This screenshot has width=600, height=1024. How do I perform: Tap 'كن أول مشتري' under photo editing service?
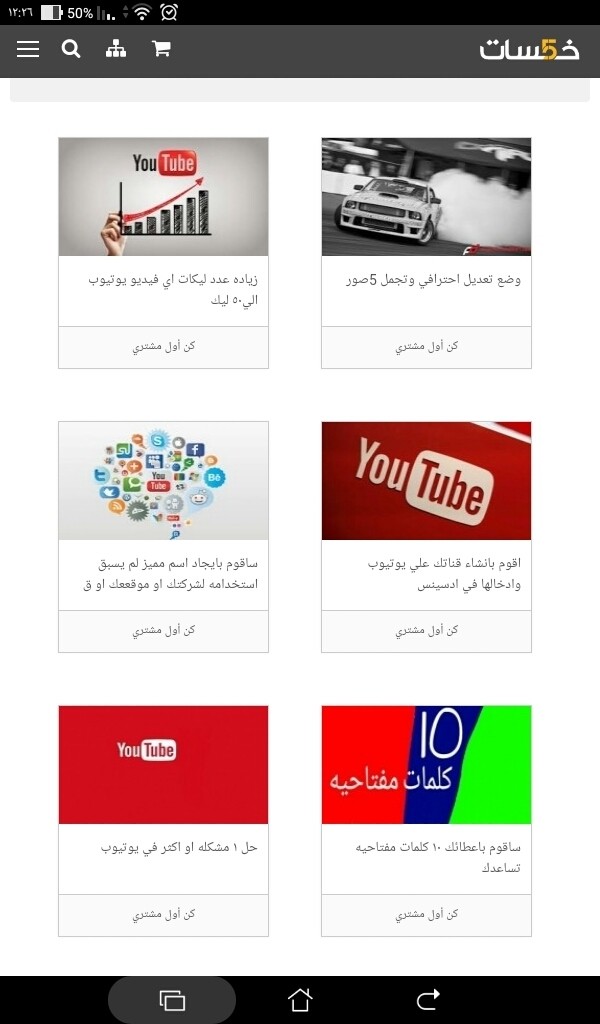point(426,347)
